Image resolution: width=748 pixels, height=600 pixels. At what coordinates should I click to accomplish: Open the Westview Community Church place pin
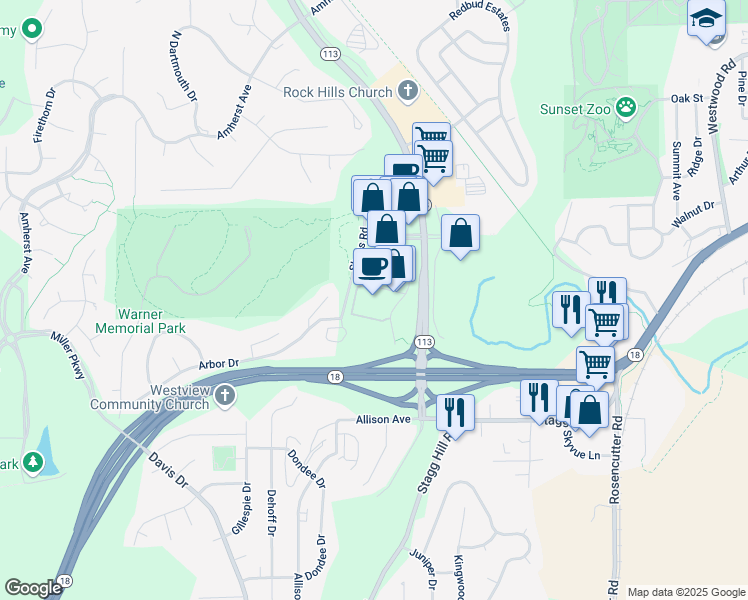pos(225,396)
